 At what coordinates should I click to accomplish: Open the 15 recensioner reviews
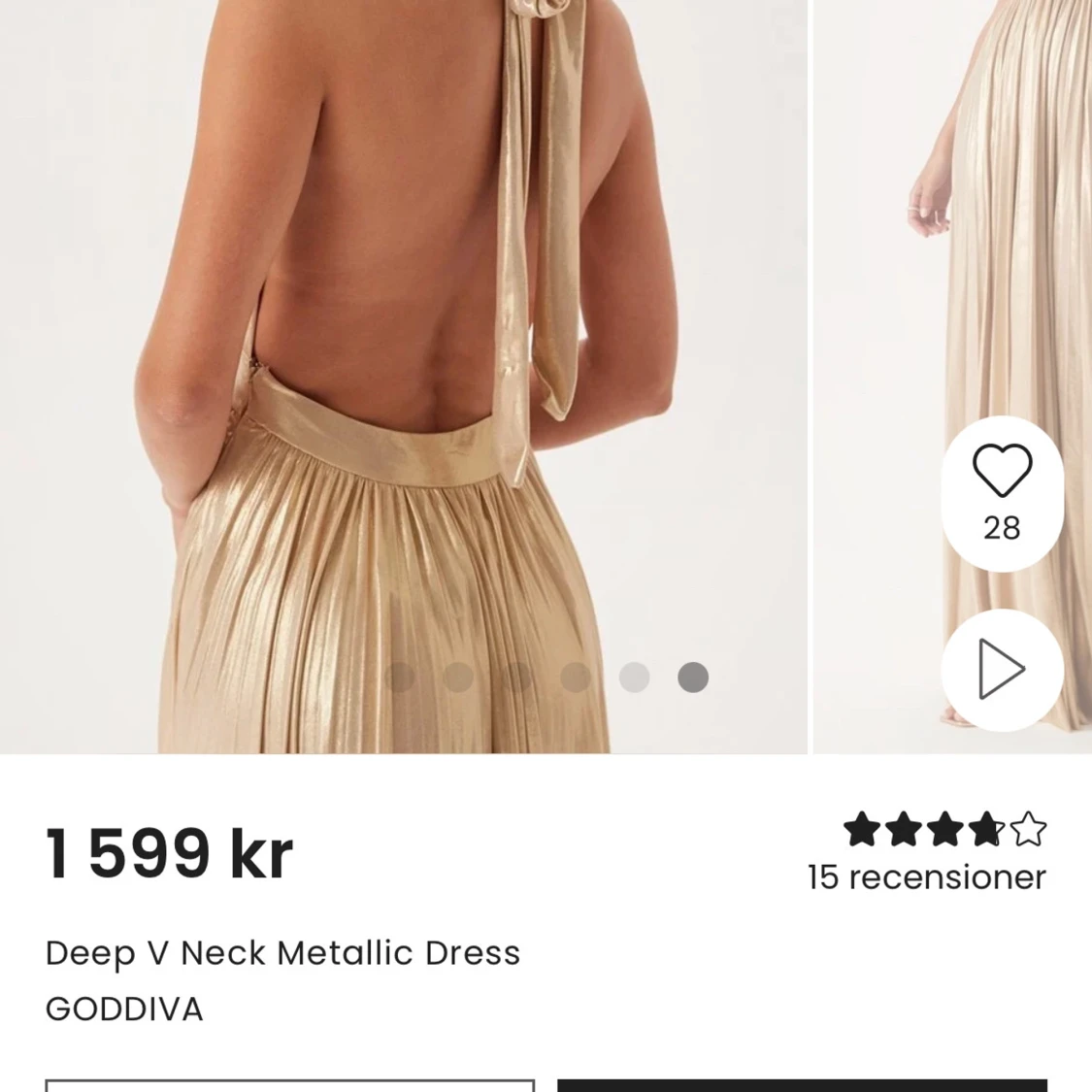926,877
